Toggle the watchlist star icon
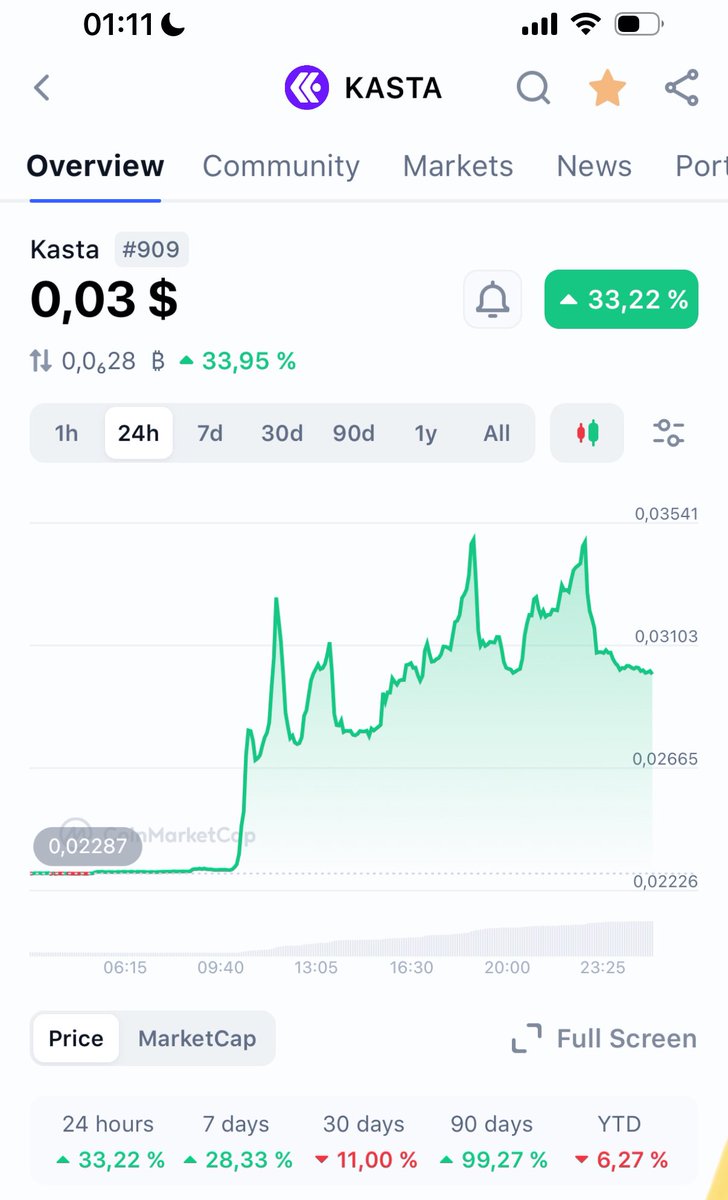 click(607, 88)
